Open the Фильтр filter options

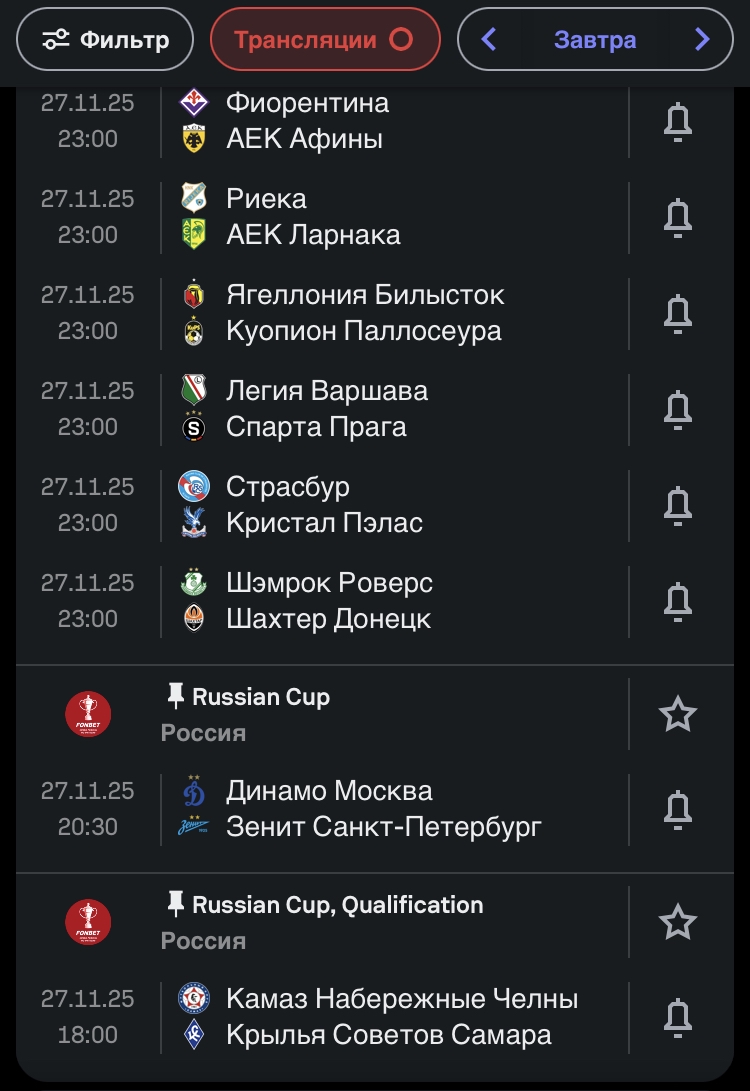[105, 40]
